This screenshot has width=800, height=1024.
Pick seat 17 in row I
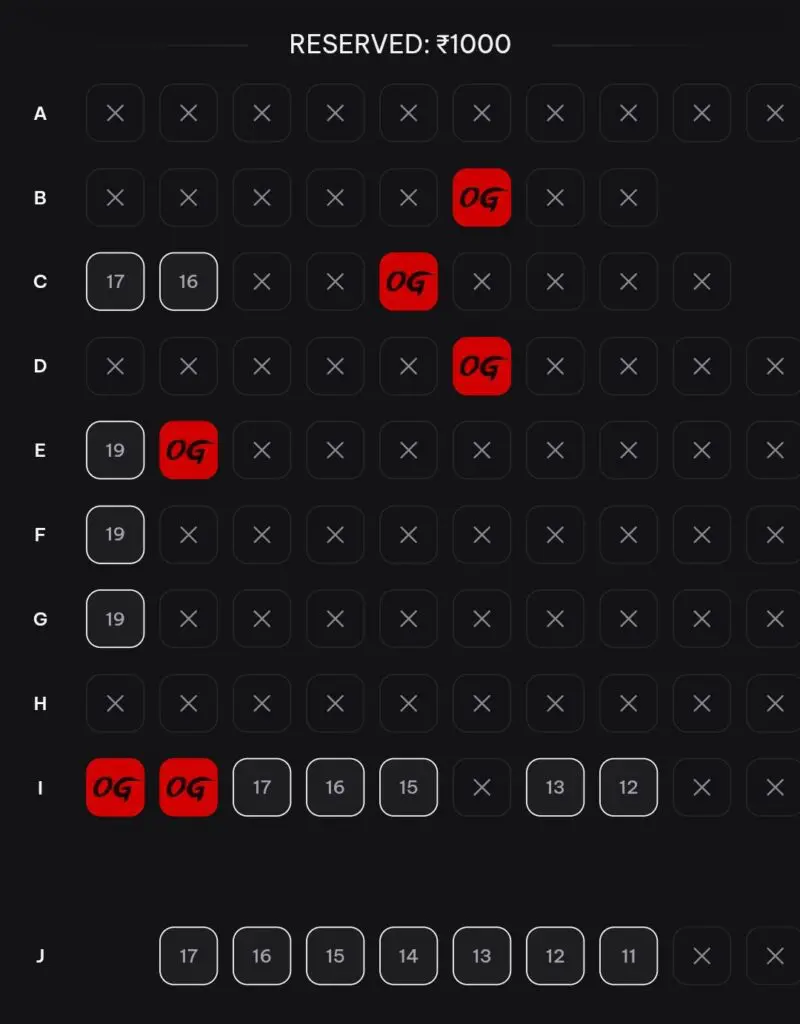point(262,787)
